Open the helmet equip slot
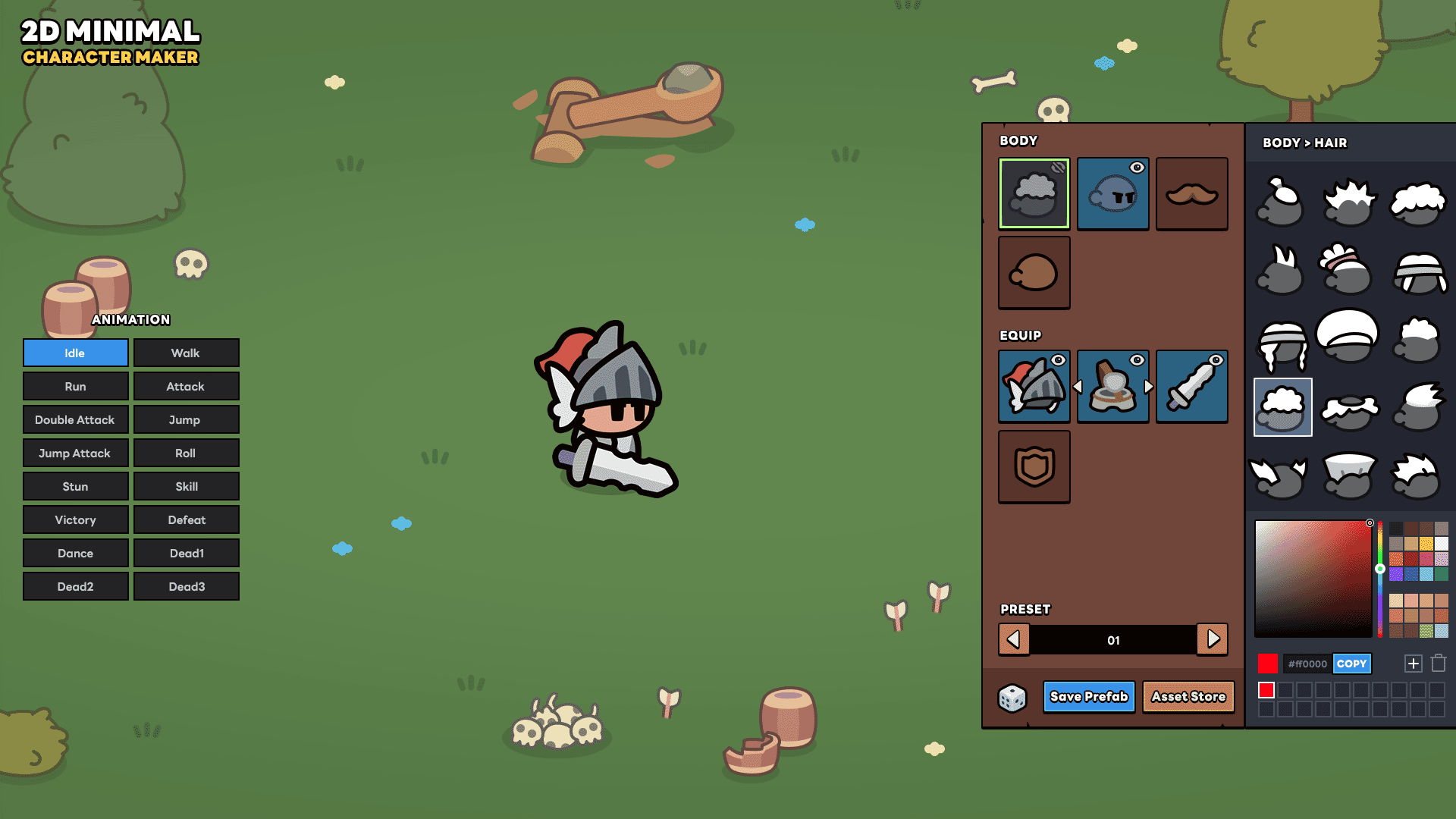Image resolution: width=1456 pixels, height=819 pixels. (x=1034, y=387)
